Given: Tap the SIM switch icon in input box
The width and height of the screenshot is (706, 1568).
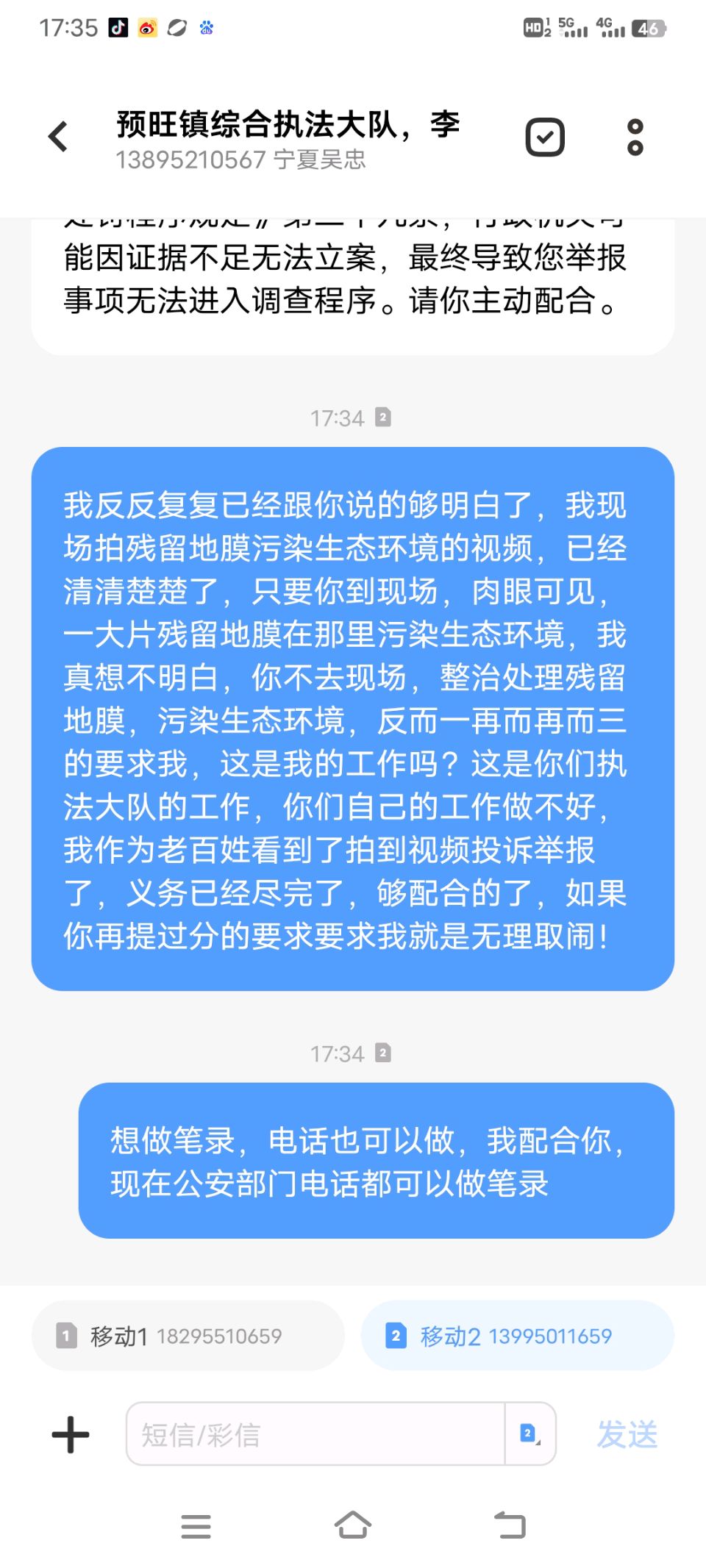Looking at the screenshot, I should click(x=530, y=1434).
